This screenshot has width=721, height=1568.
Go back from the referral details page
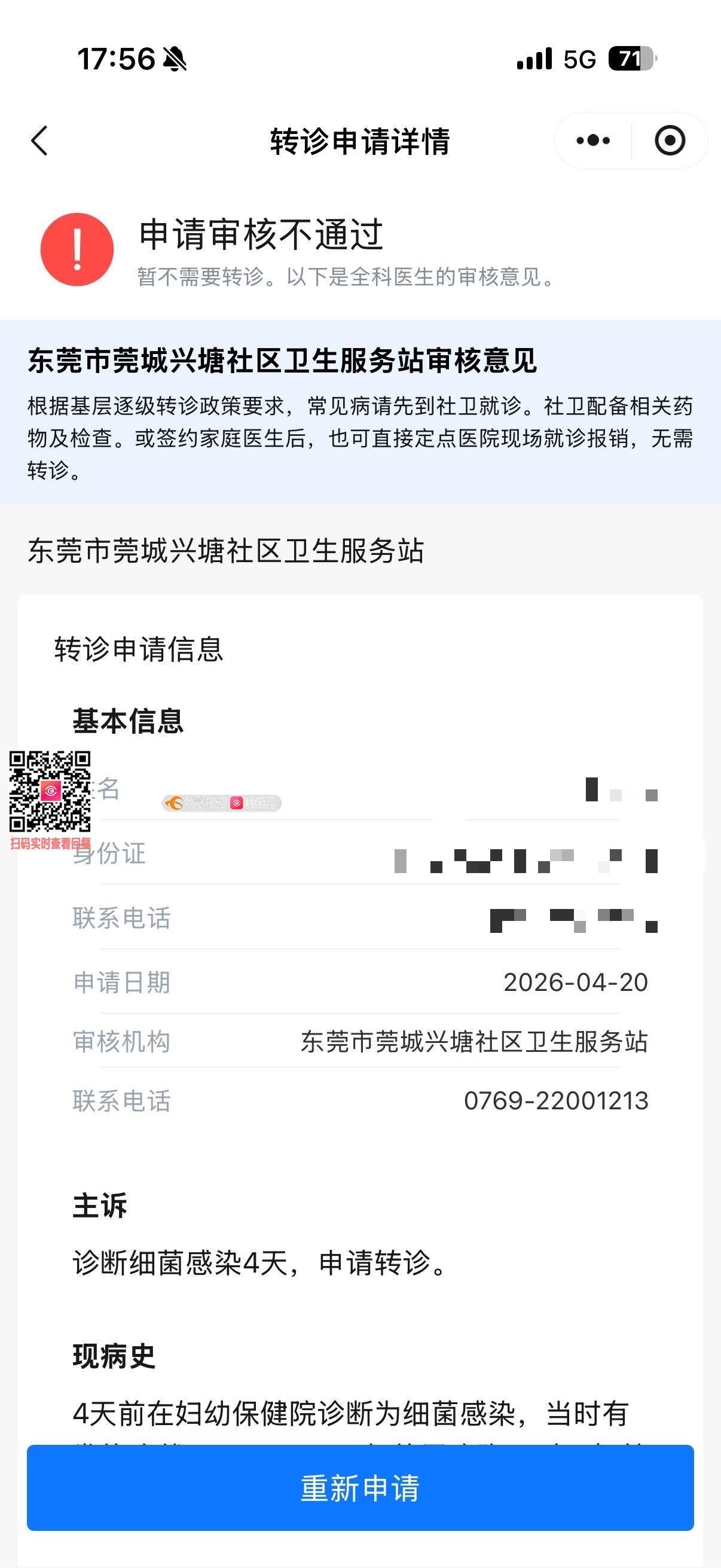pyautogui.click(x=40, y=141)
